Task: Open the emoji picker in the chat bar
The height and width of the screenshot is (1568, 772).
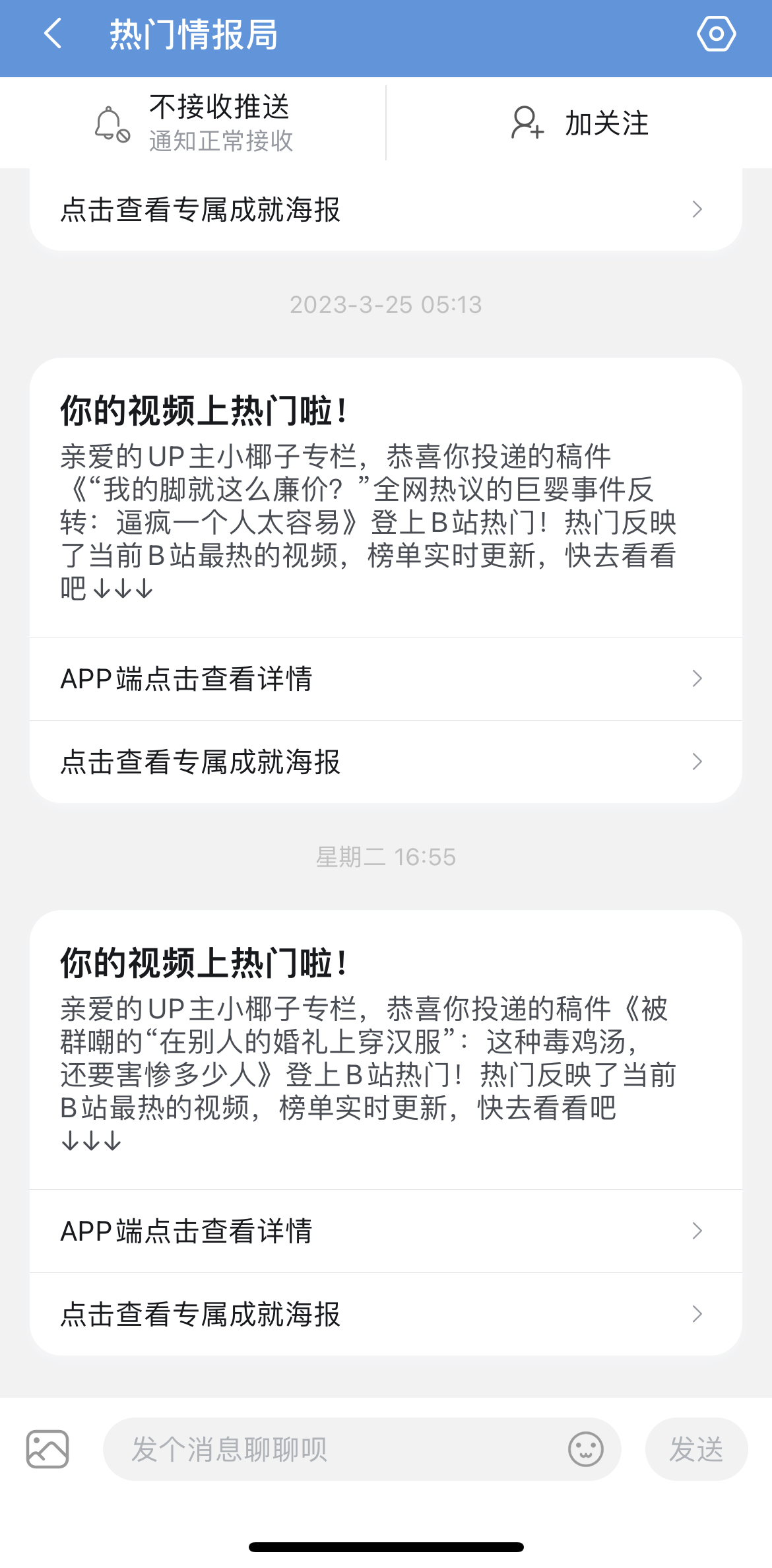Action: pos(583,1451)
